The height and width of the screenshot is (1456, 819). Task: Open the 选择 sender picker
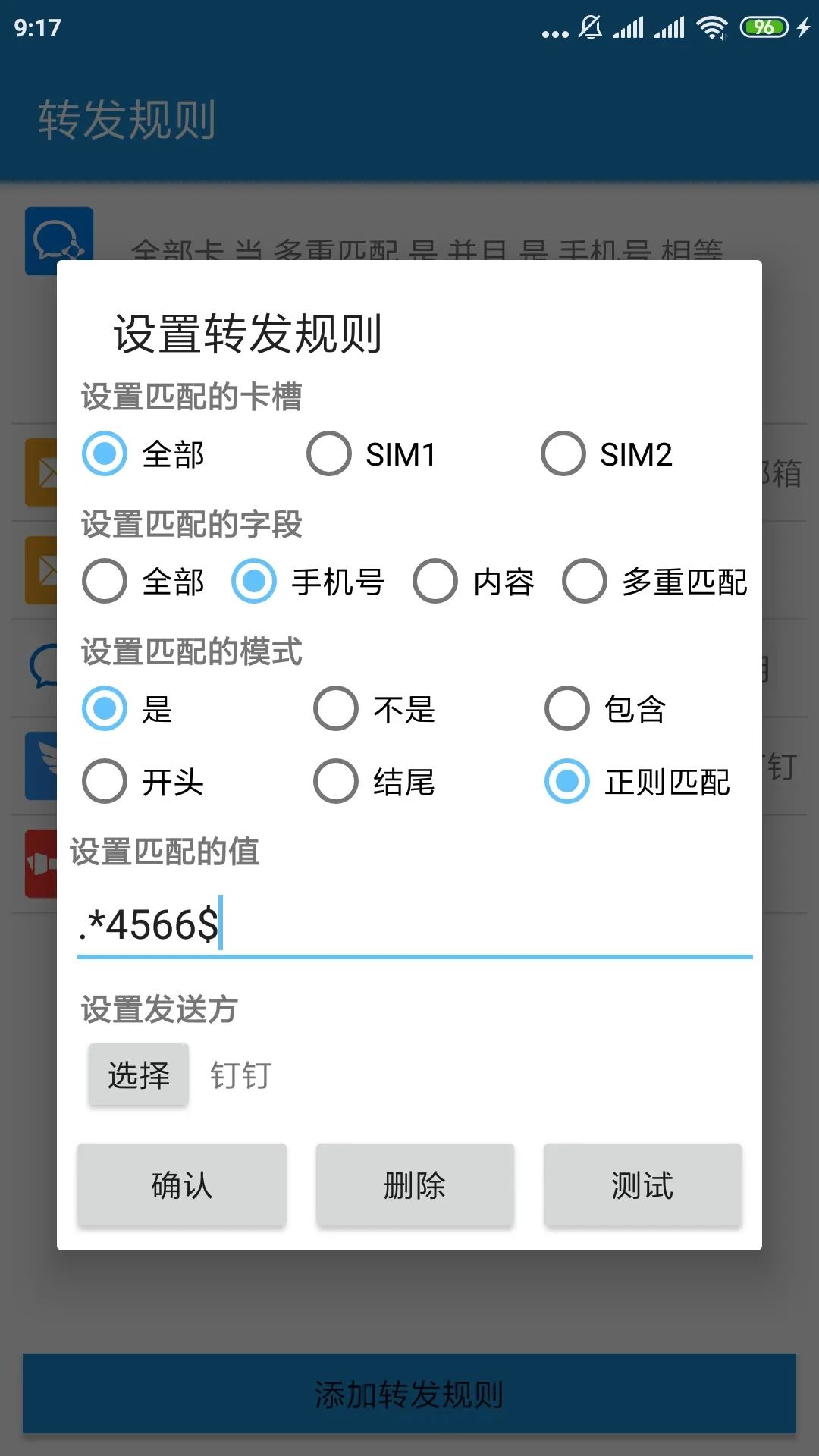[x=138, y=1074]
